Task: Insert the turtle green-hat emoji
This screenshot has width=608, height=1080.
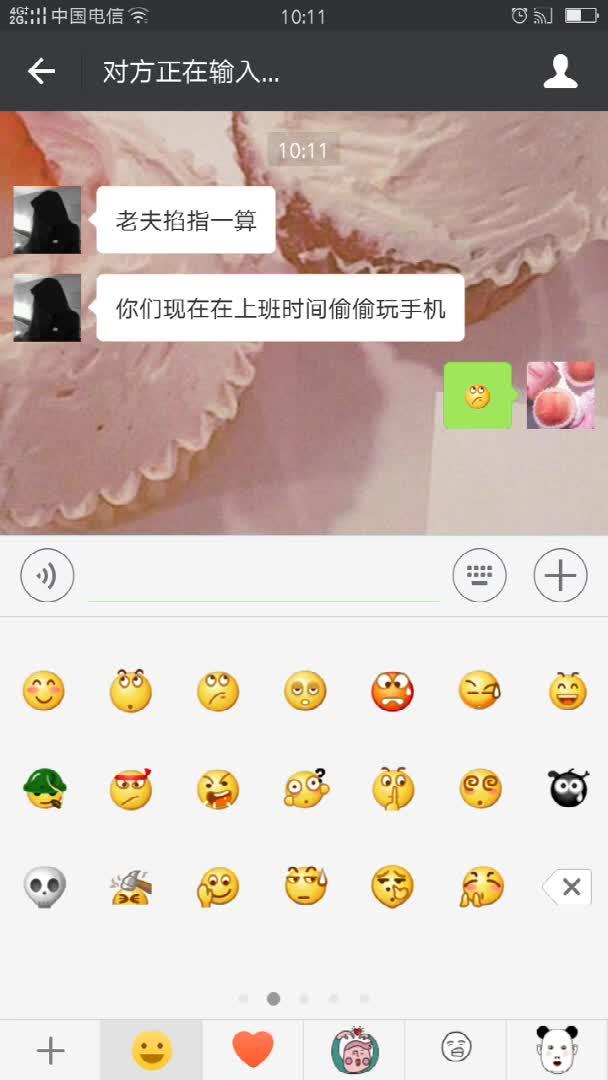Action: pyautogui.click(x=44, y=789)
